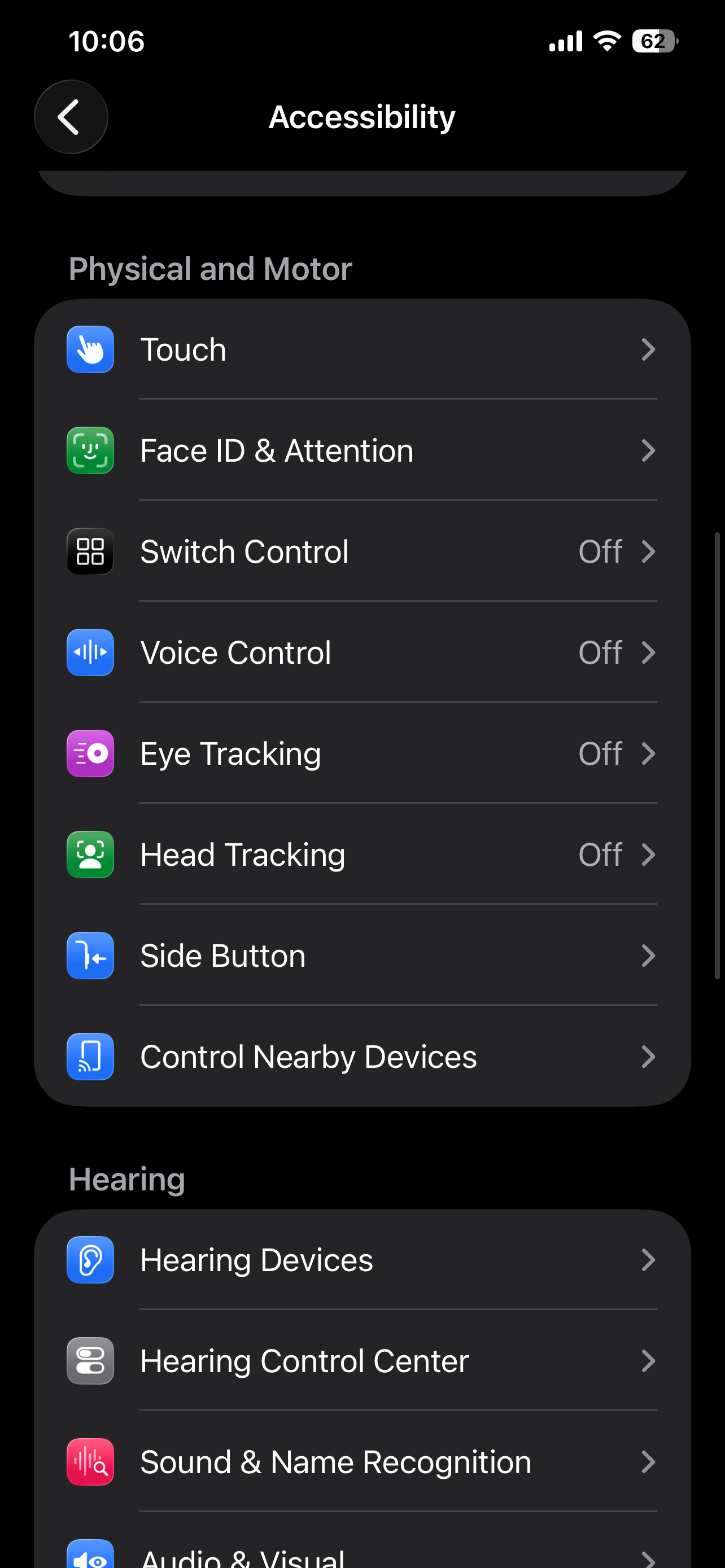Open Hearing Control Center
Image resolution: width=725 pixels, height=1568 pixels.
pos(361,1361)
